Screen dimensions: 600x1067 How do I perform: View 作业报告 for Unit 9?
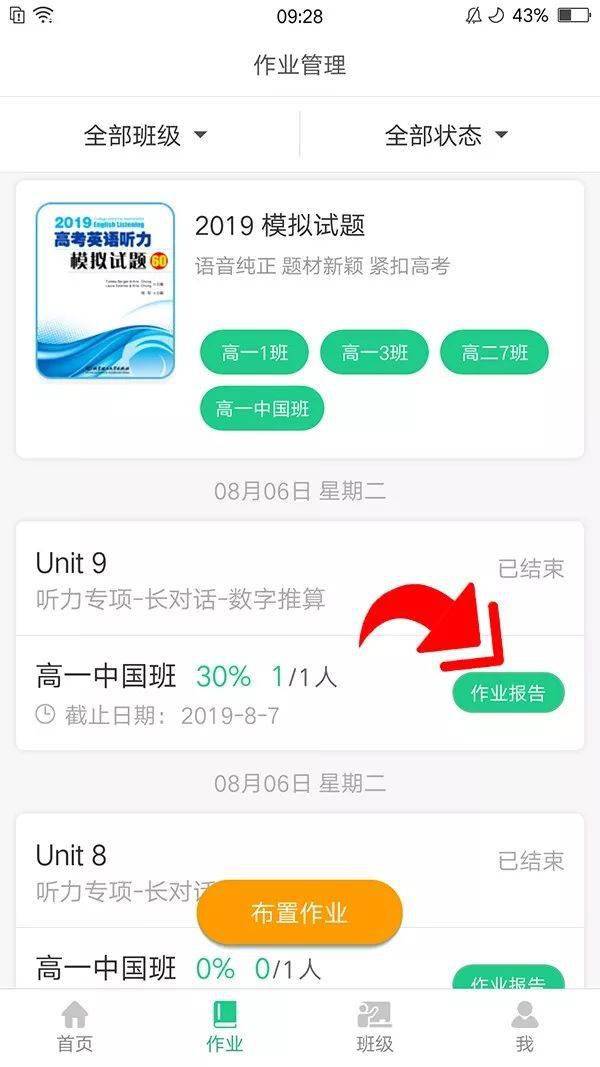(x=508, y=693)
